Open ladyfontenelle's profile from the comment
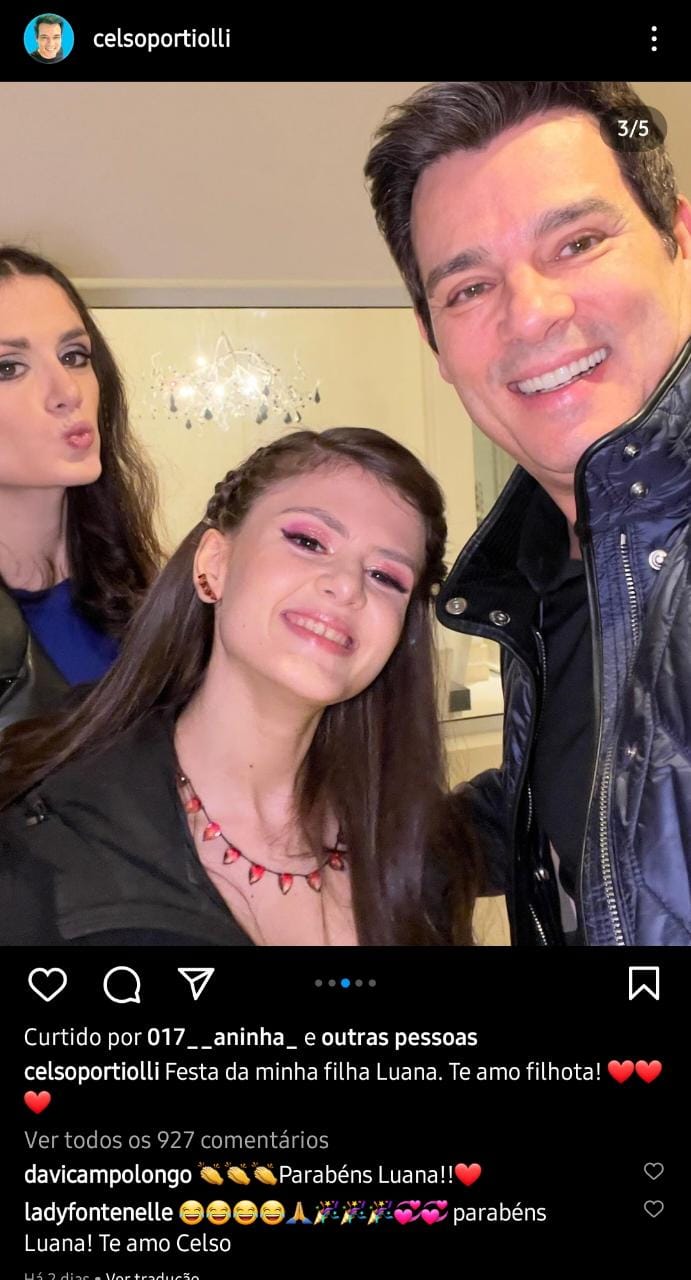 coord(98,1212)
